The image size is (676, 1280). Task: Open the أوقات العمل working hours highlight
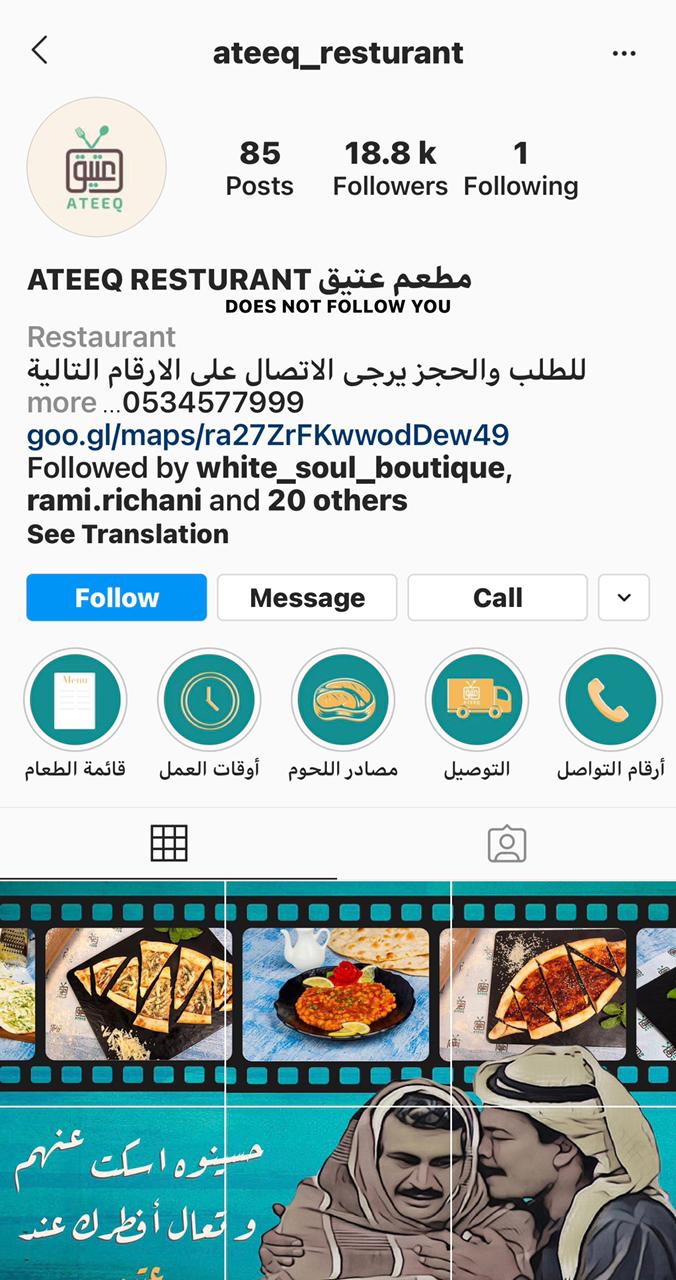209,700
